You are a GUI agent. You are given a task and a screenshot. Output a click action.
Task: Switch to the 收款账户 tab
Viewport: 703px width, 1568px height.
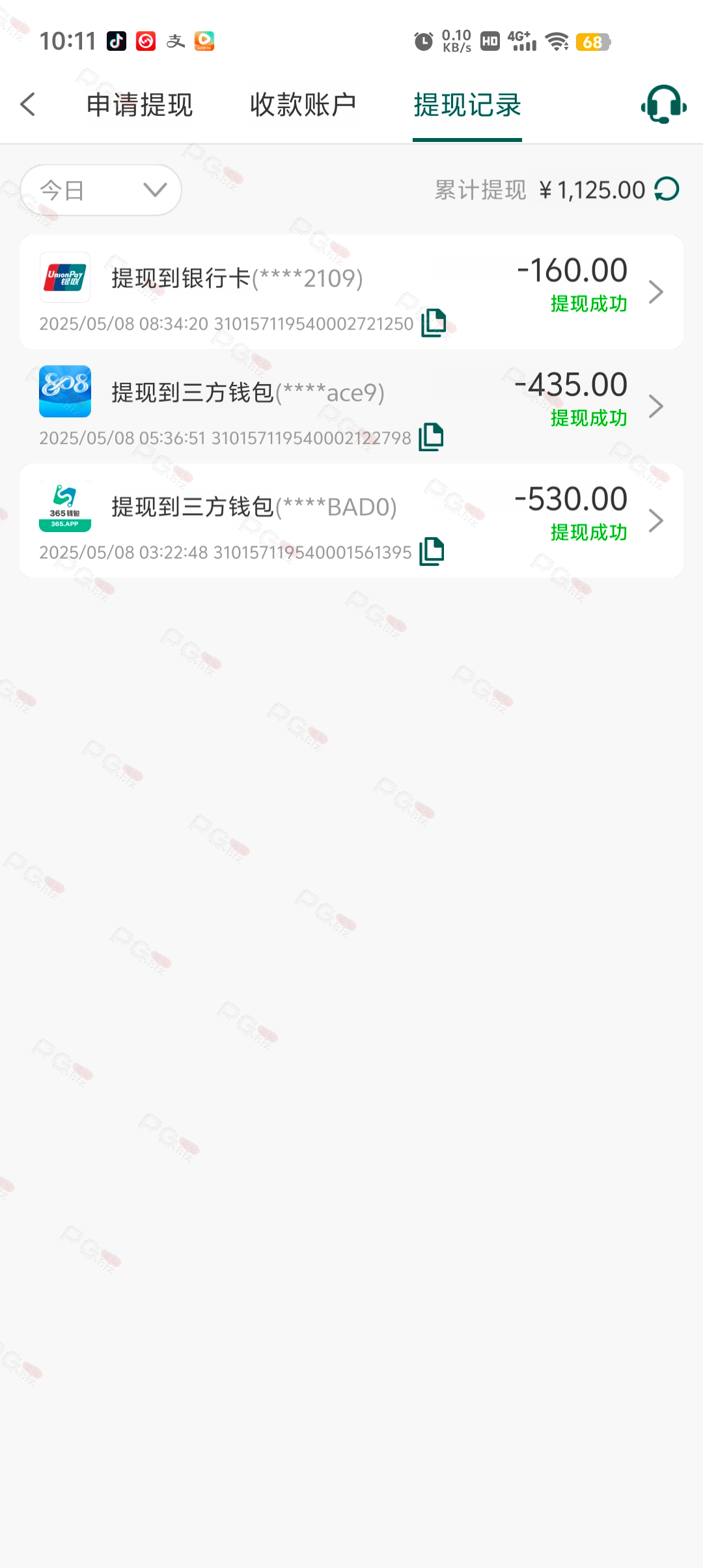coord(303,105)
